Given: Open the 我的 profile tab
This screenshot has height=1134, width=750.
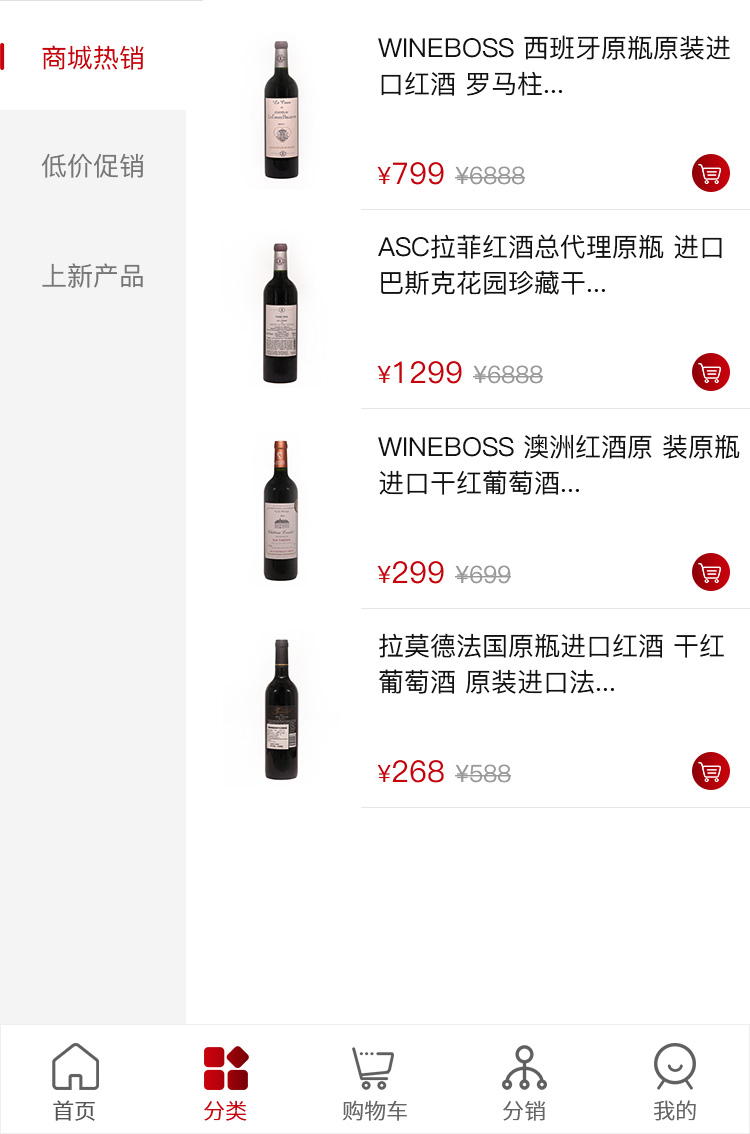Looking at the screenshot, I should (x=674, y=1080).
